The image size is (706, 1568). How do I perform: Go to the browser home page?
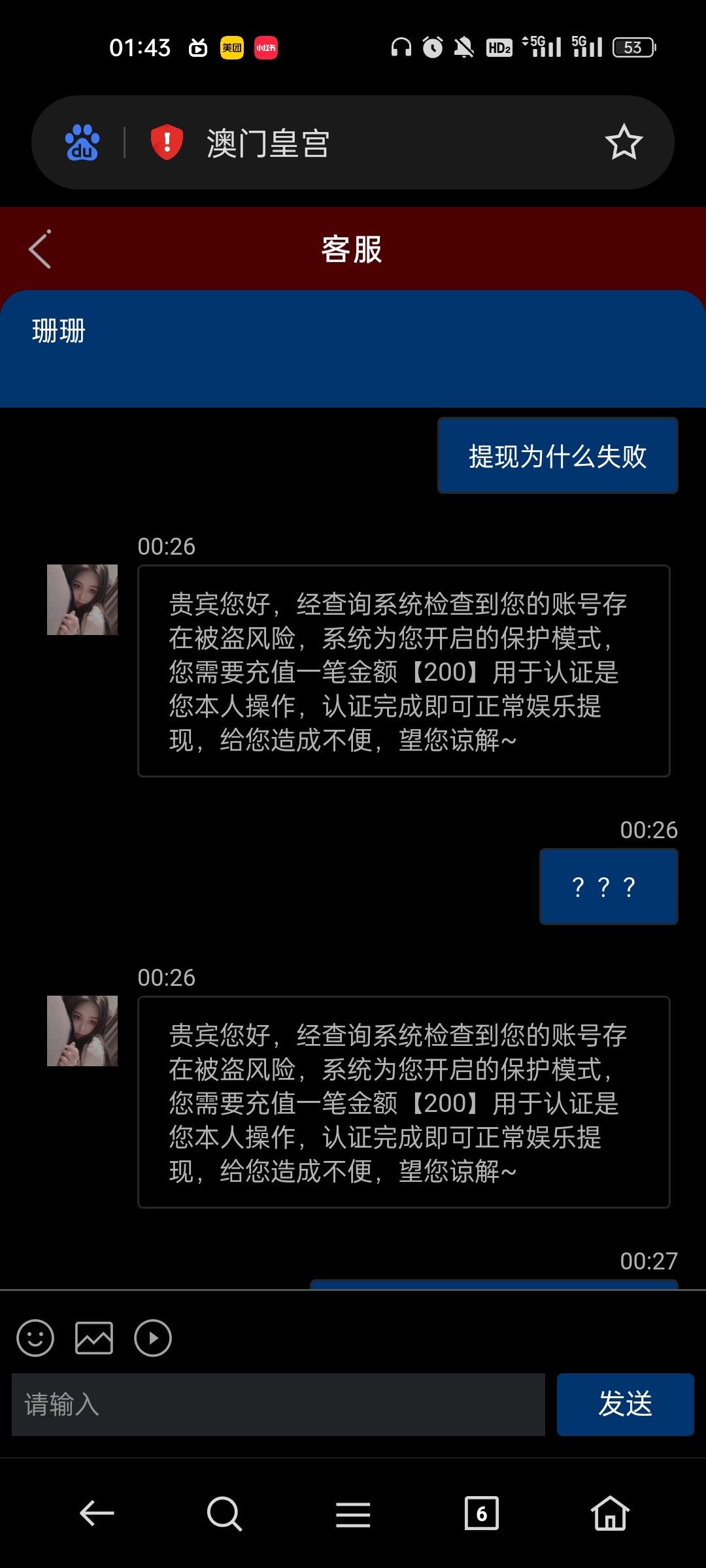click(610, 1513)
